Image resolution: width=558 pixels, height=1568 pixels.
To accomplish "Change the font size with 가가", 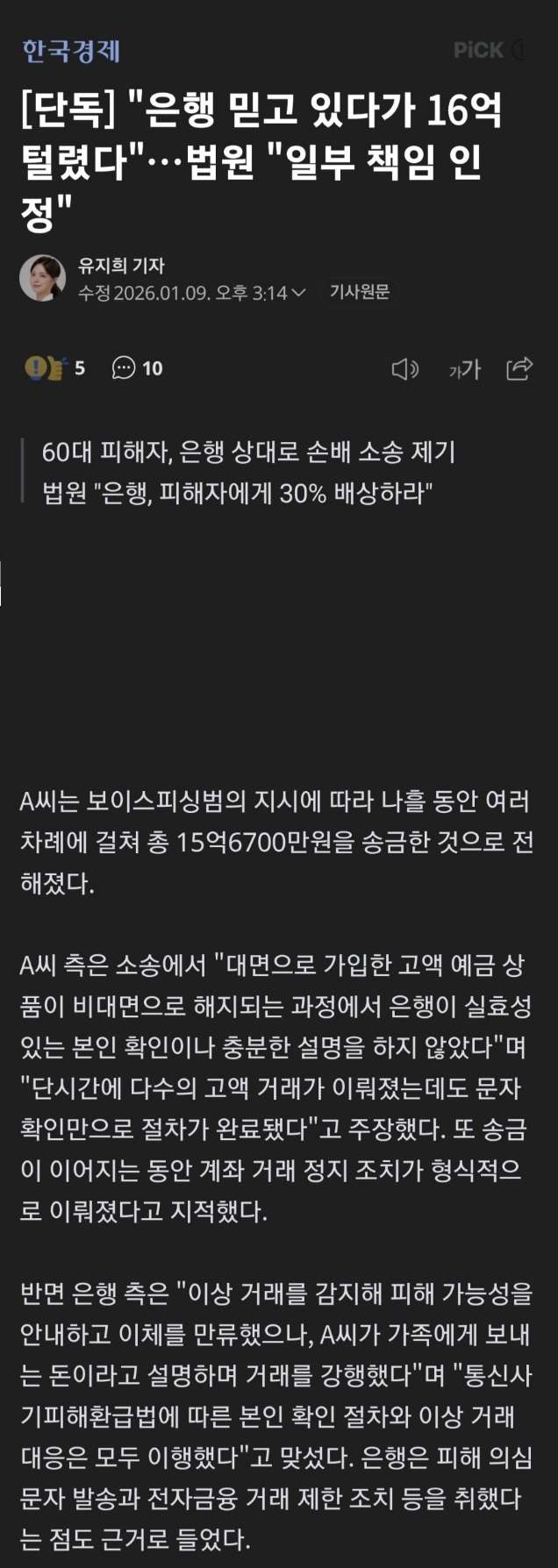I will coord(464,369).
